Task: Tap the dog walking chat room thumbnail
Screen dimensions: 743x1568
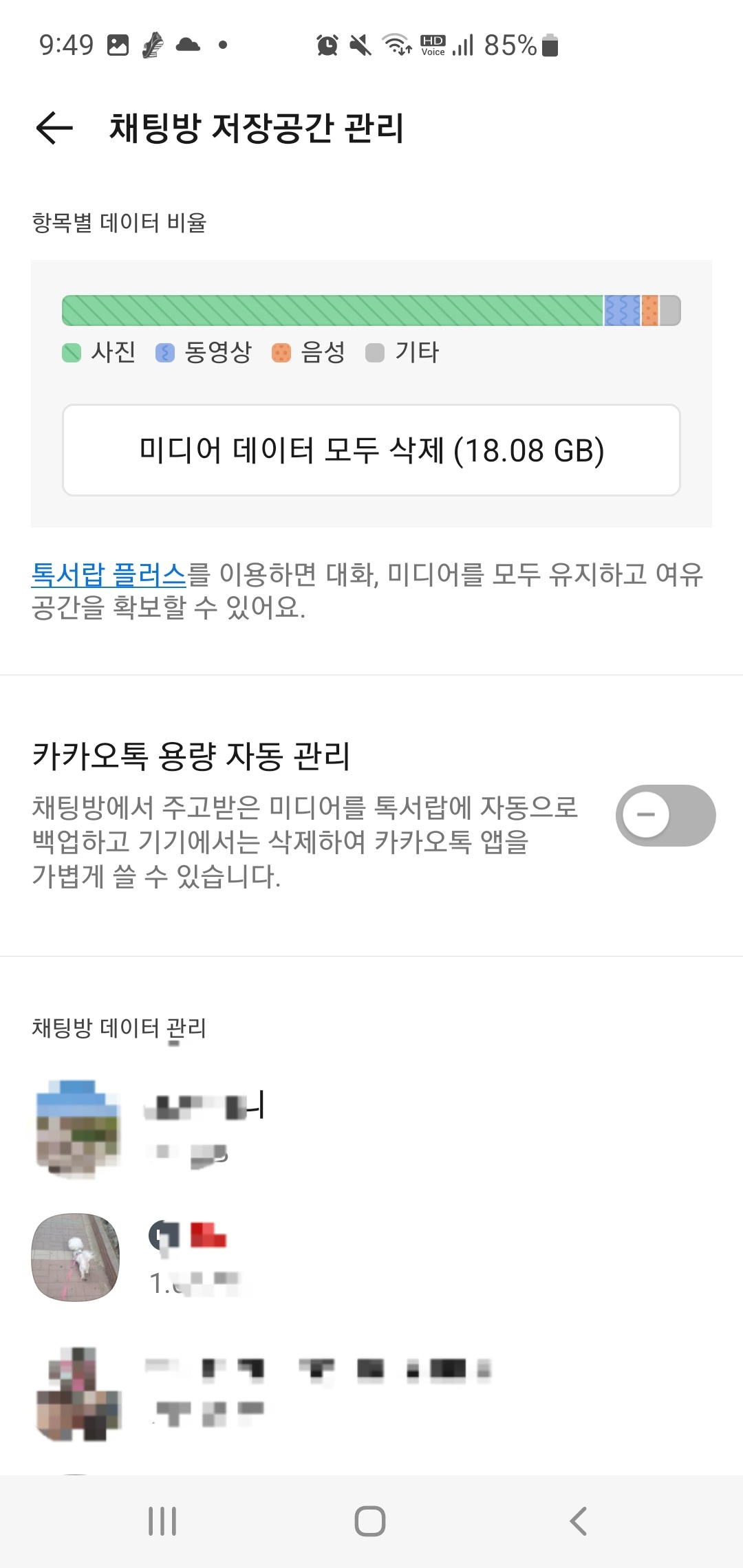Action: pos(76,1259)
